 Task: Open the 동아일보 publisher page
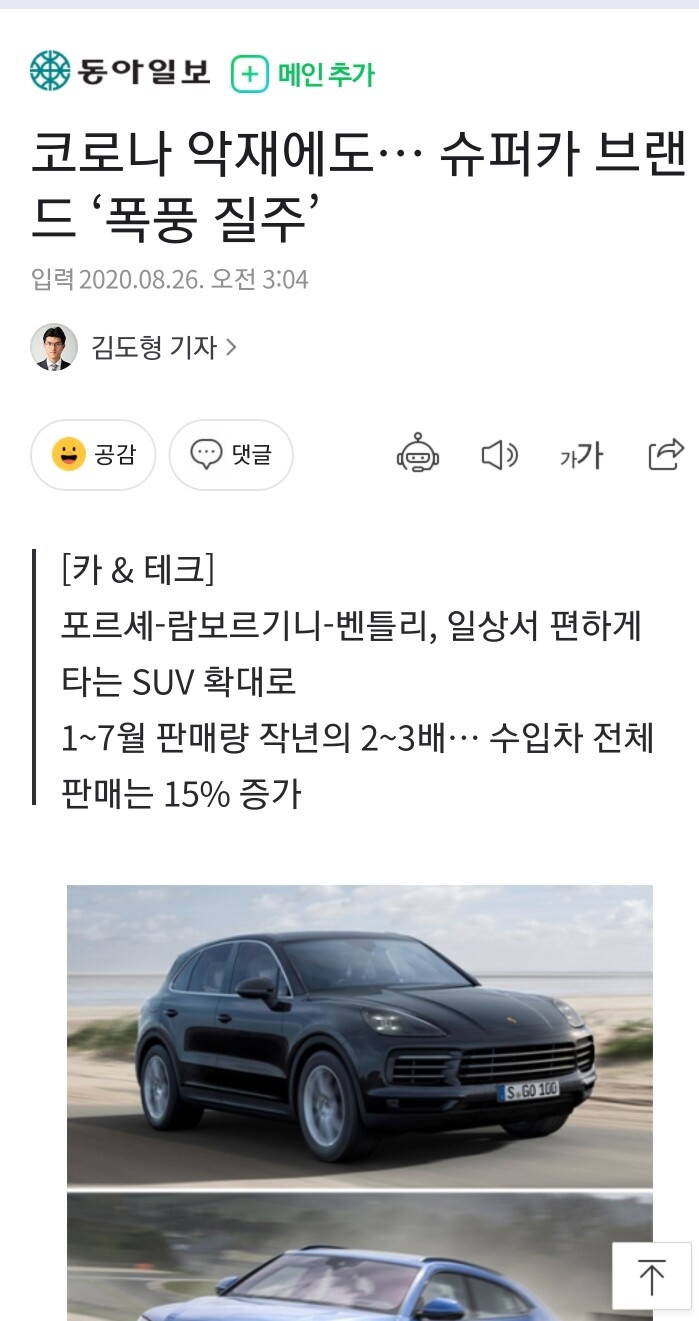pos(120,72)
